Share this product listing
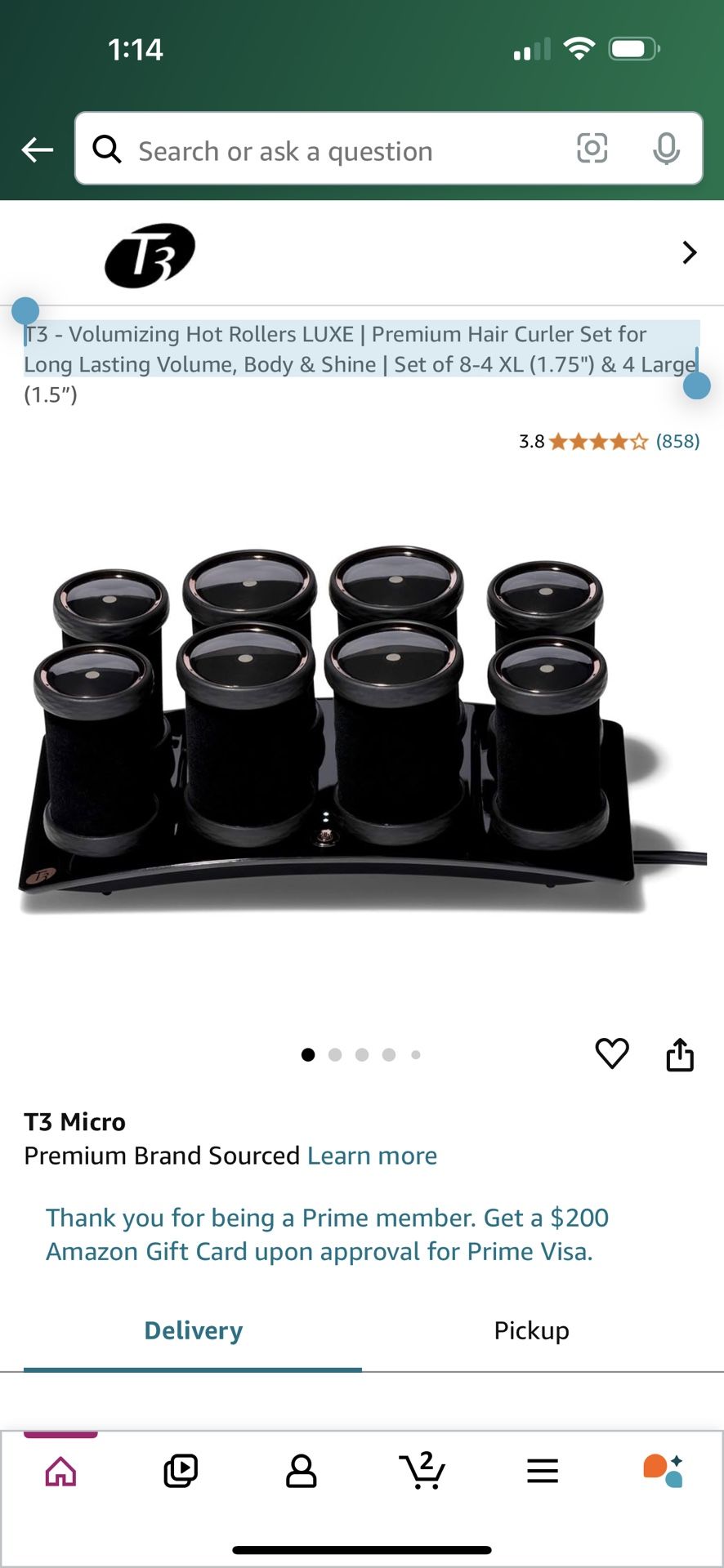This screenshot has width=724, height=1568. (679, 1054)
